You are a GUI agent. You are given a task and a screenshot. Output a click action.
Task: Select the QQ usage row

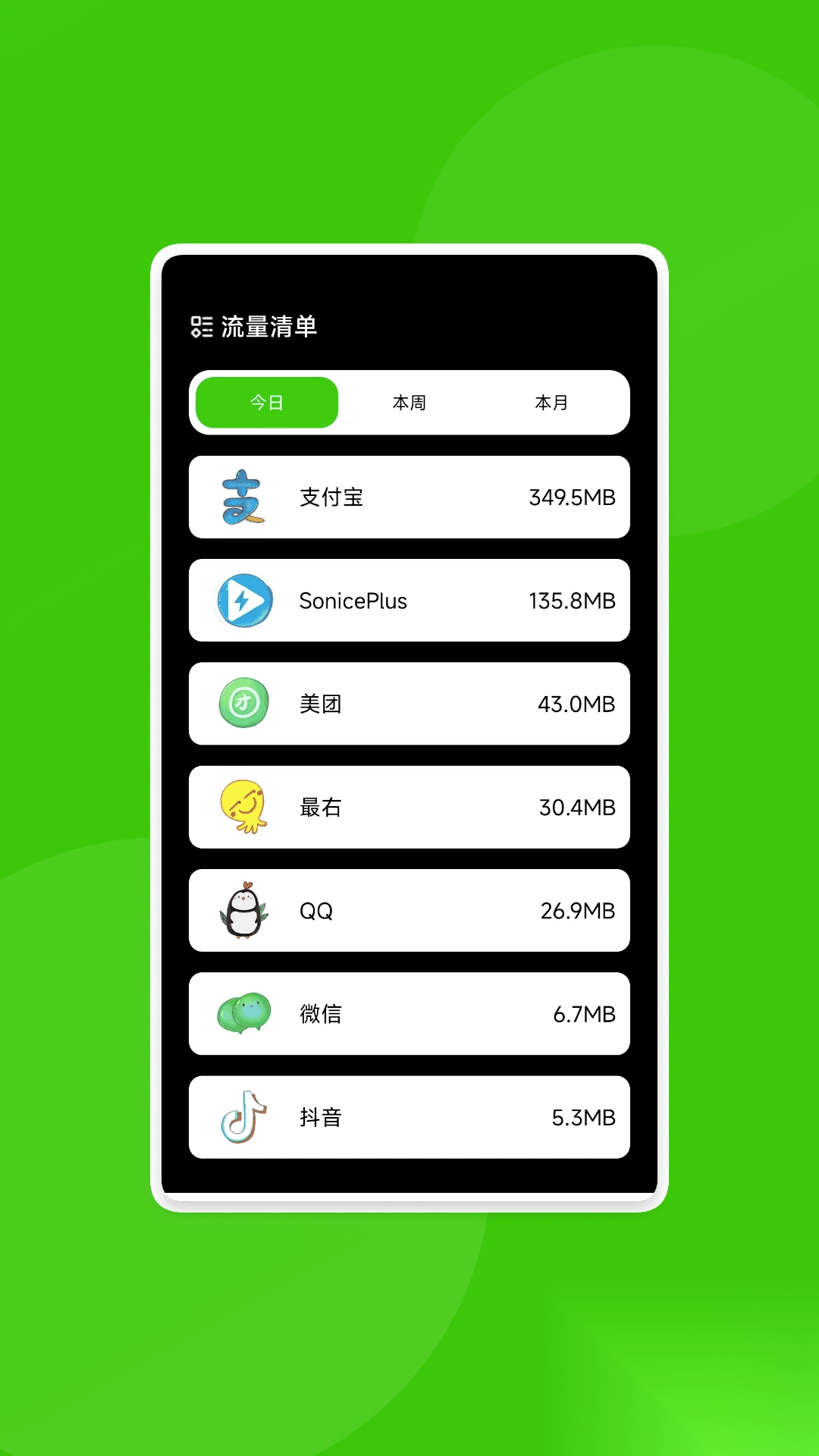coord(409,910)
